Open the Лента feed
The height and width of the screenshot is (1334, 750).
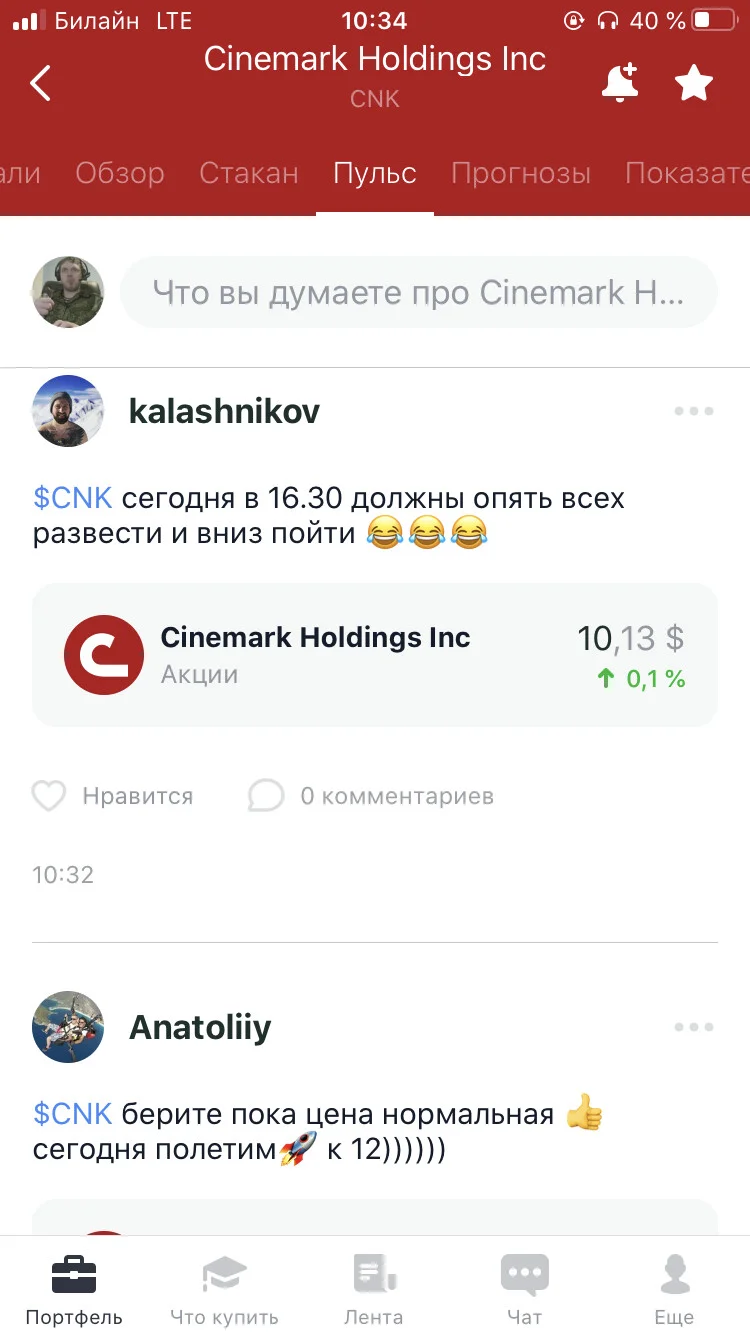click(x=374, y=1289)
